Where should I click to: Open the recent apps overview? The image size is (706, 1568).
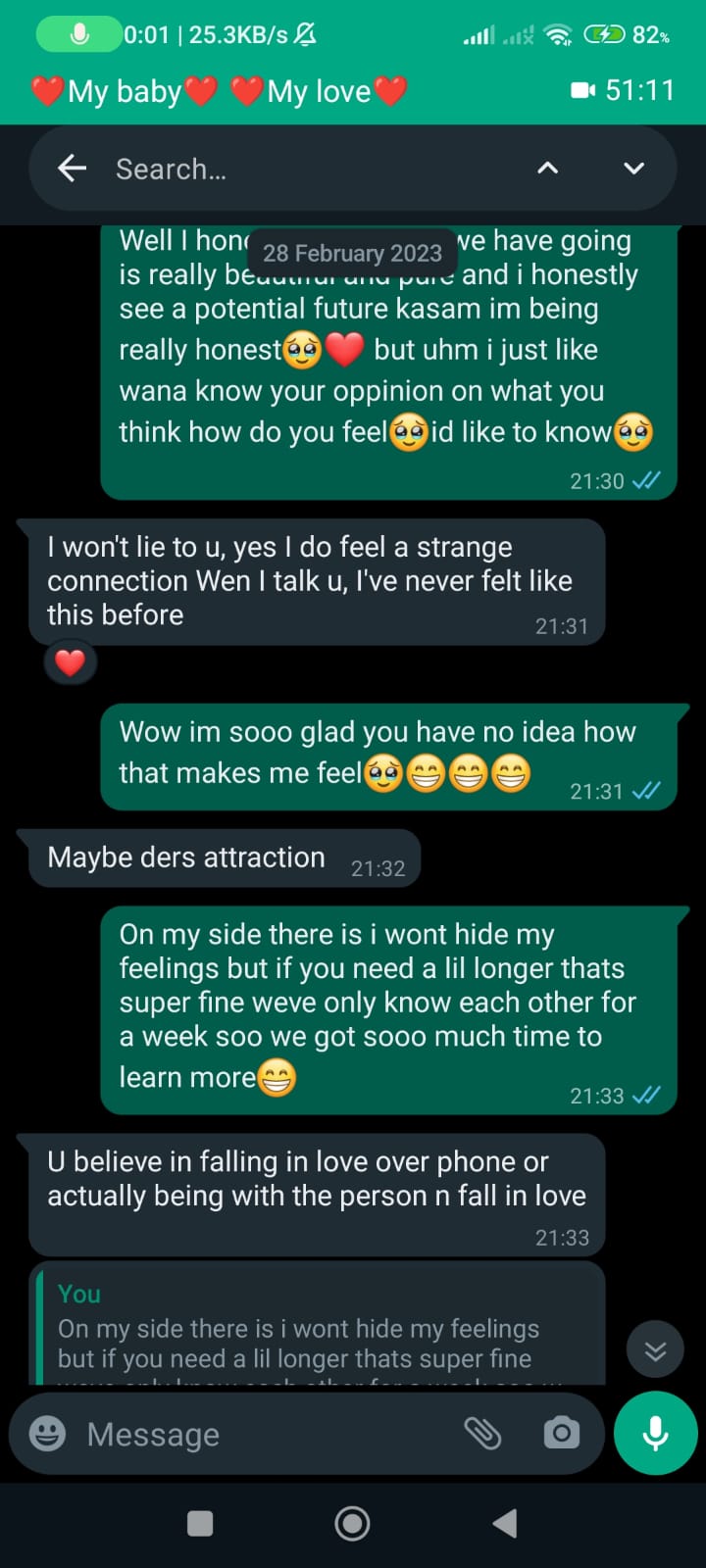[200, 1523]
